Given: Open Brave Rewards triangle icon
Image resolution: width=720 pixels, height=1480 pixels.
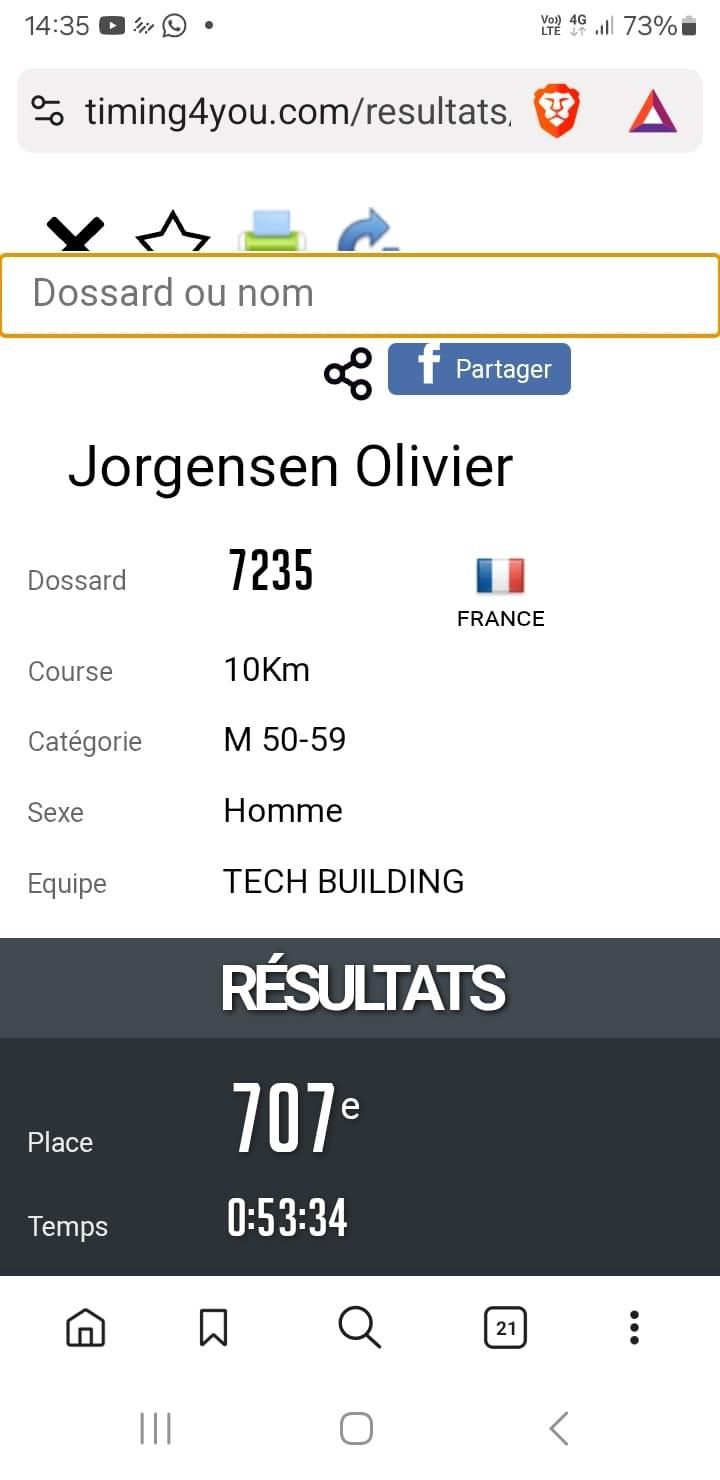Looking at the screenshot, I should coord(653,111).
